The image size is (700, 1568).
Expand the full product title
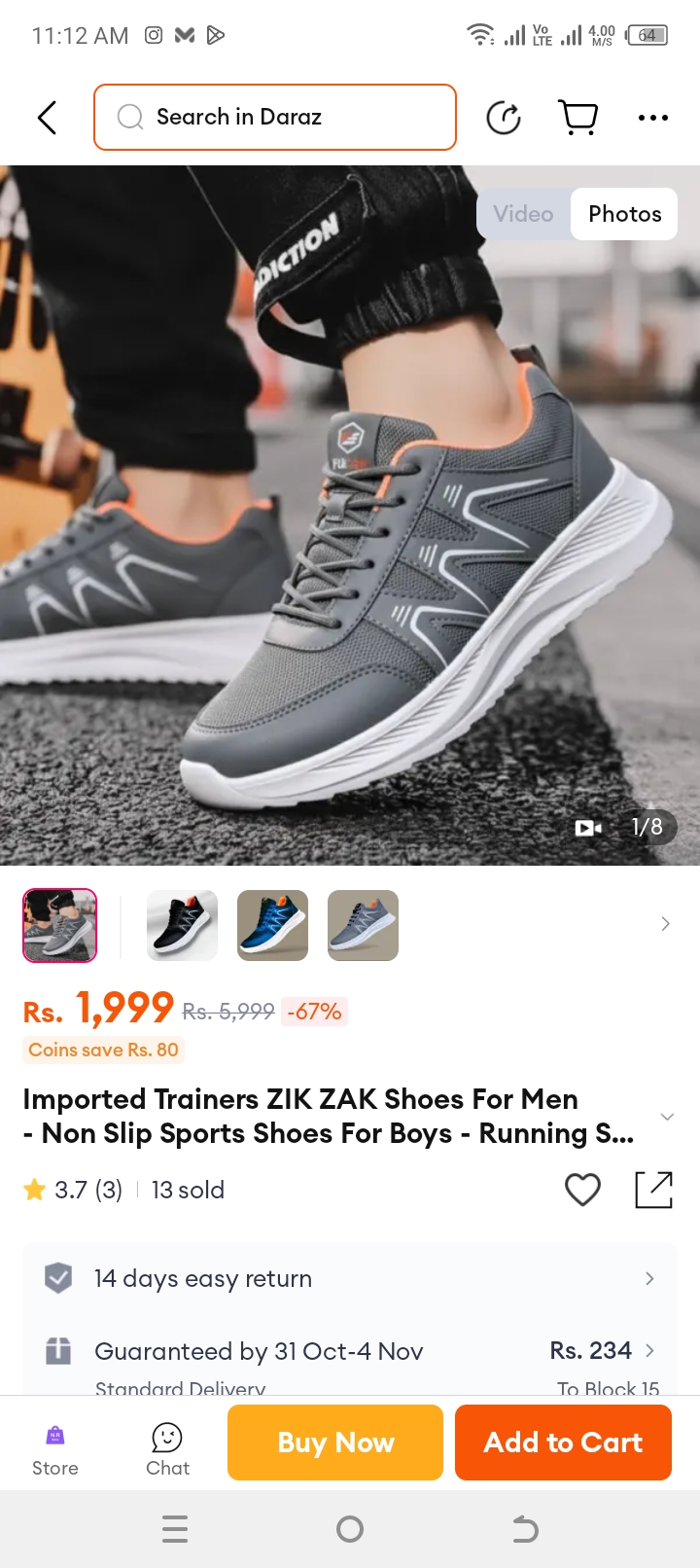667,1117
